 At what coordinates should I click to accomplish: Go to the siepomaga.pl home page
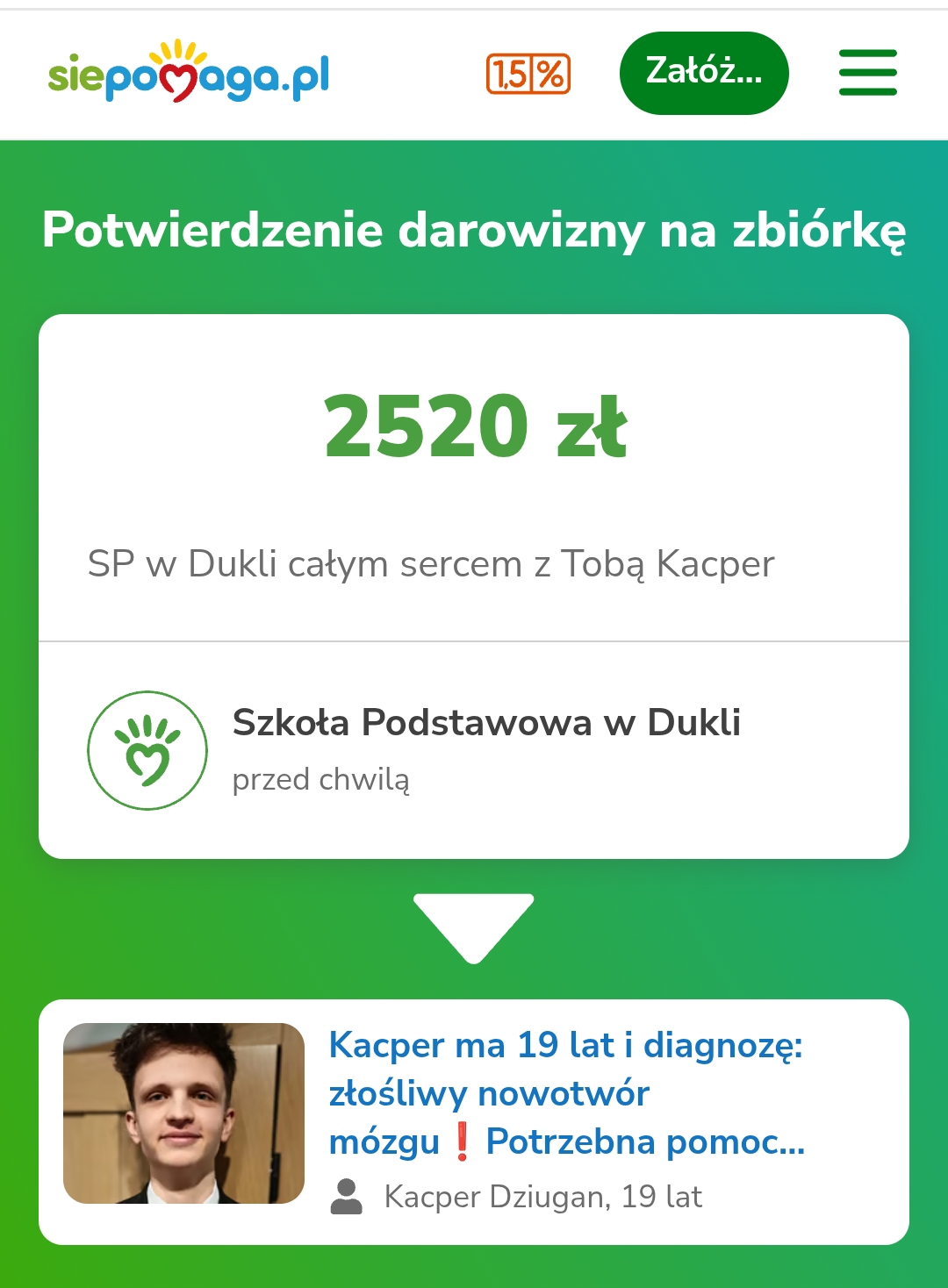click(x=189, y=74)
